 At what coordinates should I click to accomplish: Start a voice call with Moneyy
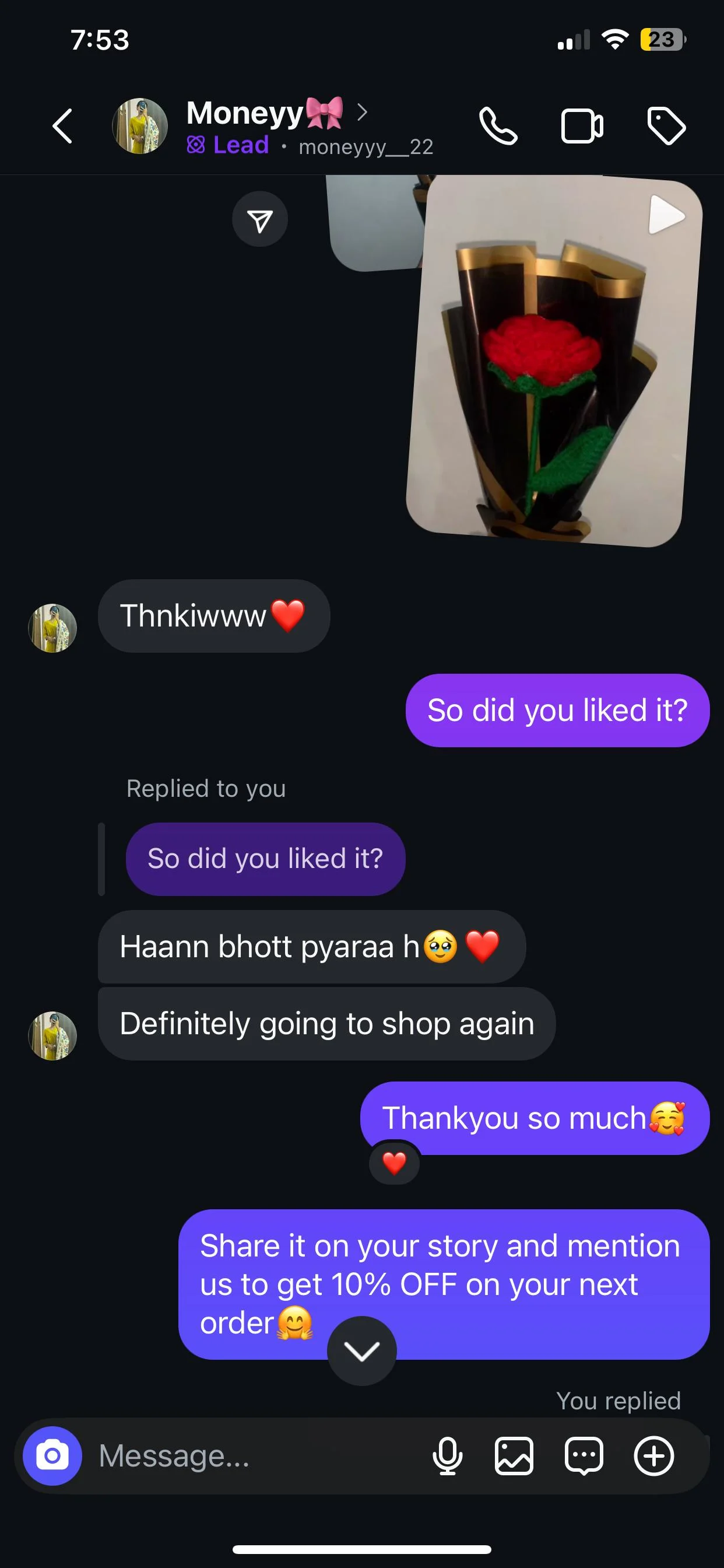498,126
